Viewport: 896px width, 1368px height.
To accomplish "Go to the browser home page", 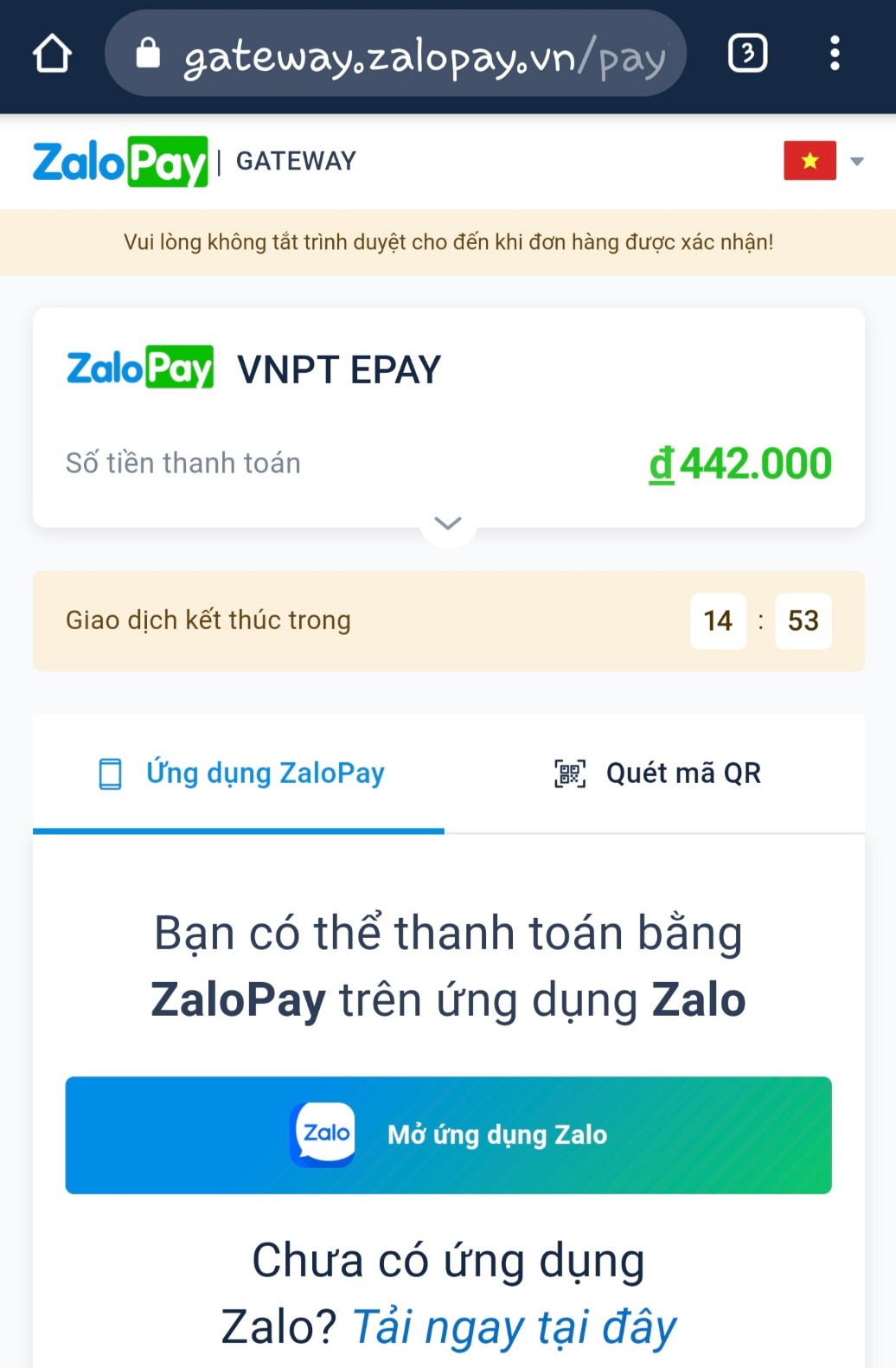I will pyautogui.click(x=52, y=54).
